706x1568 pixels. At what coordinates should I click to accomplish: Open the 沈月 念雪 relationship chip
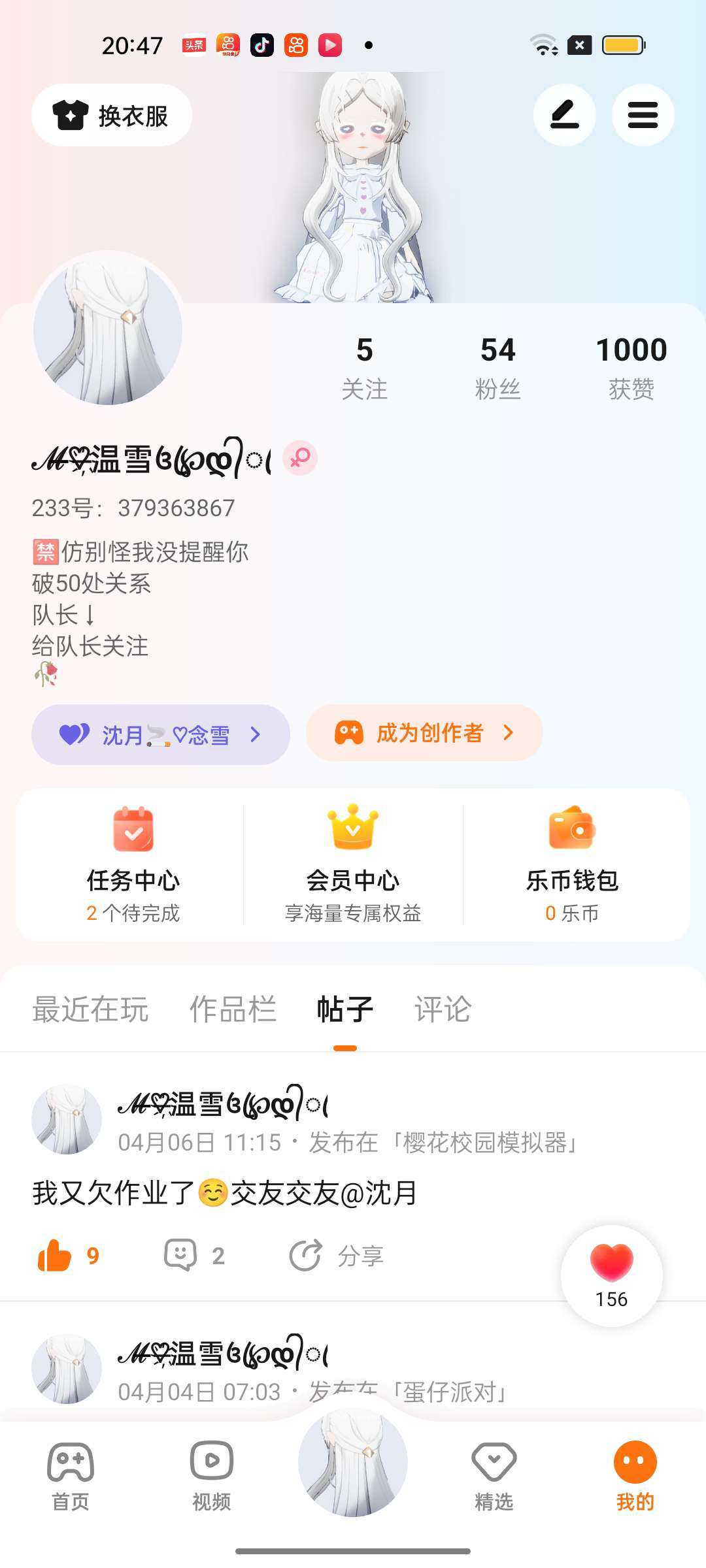[161, 734]
